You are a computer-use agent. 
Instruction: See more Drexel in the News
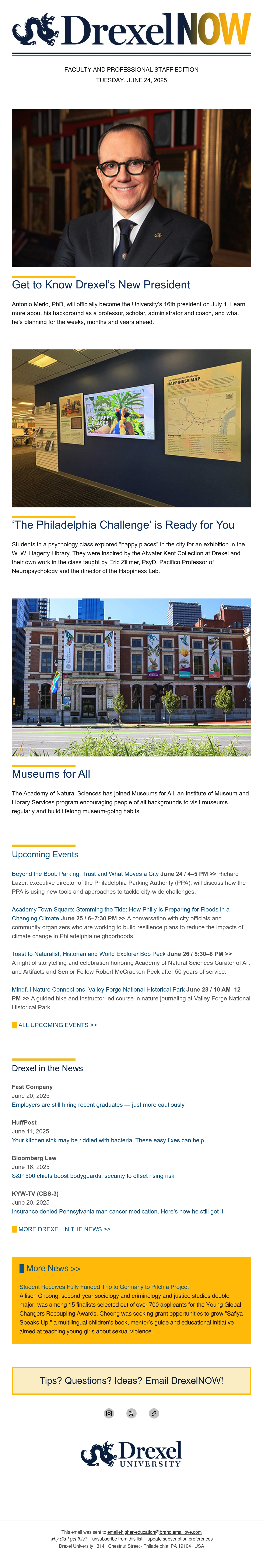64,1229
